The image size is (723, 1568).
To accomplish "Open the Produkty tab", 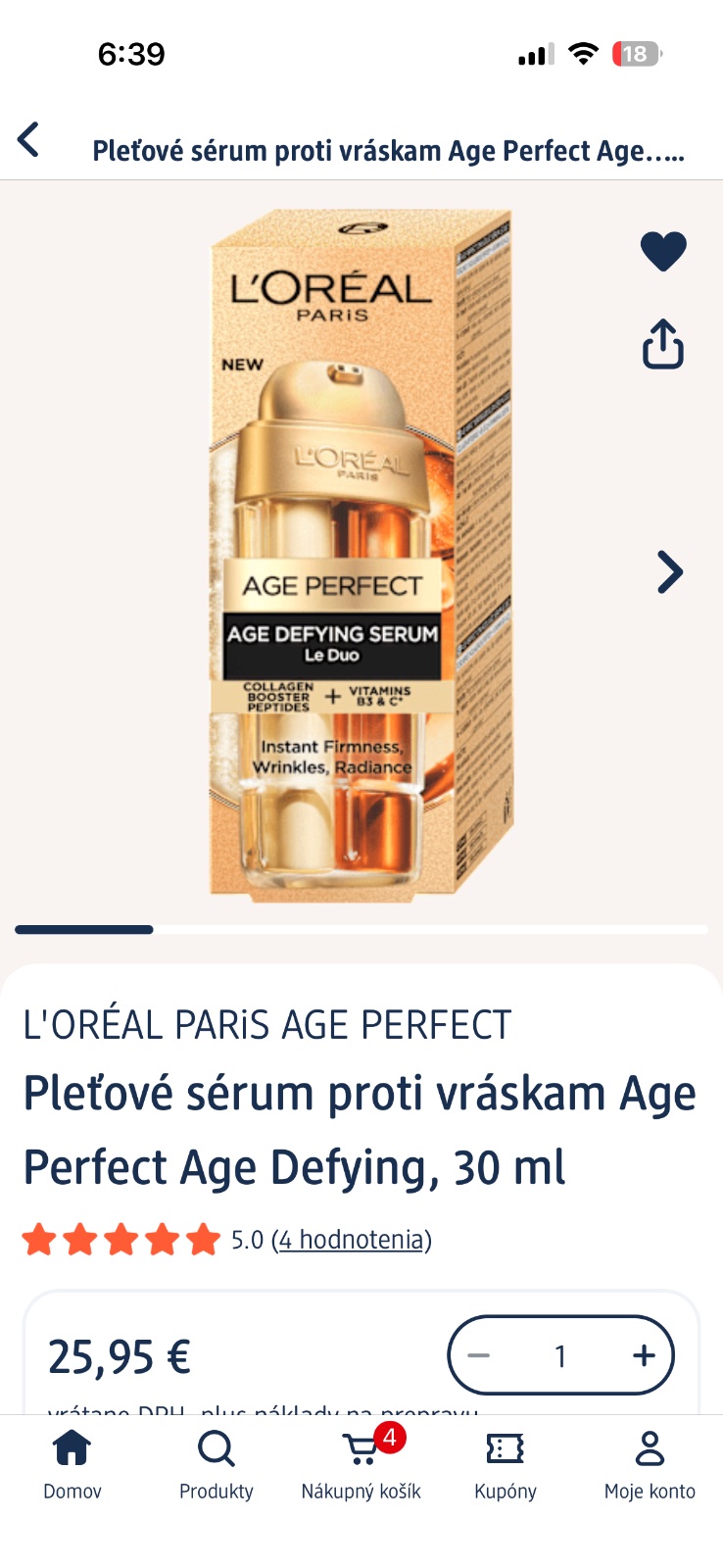I will tap(217, 1464).
